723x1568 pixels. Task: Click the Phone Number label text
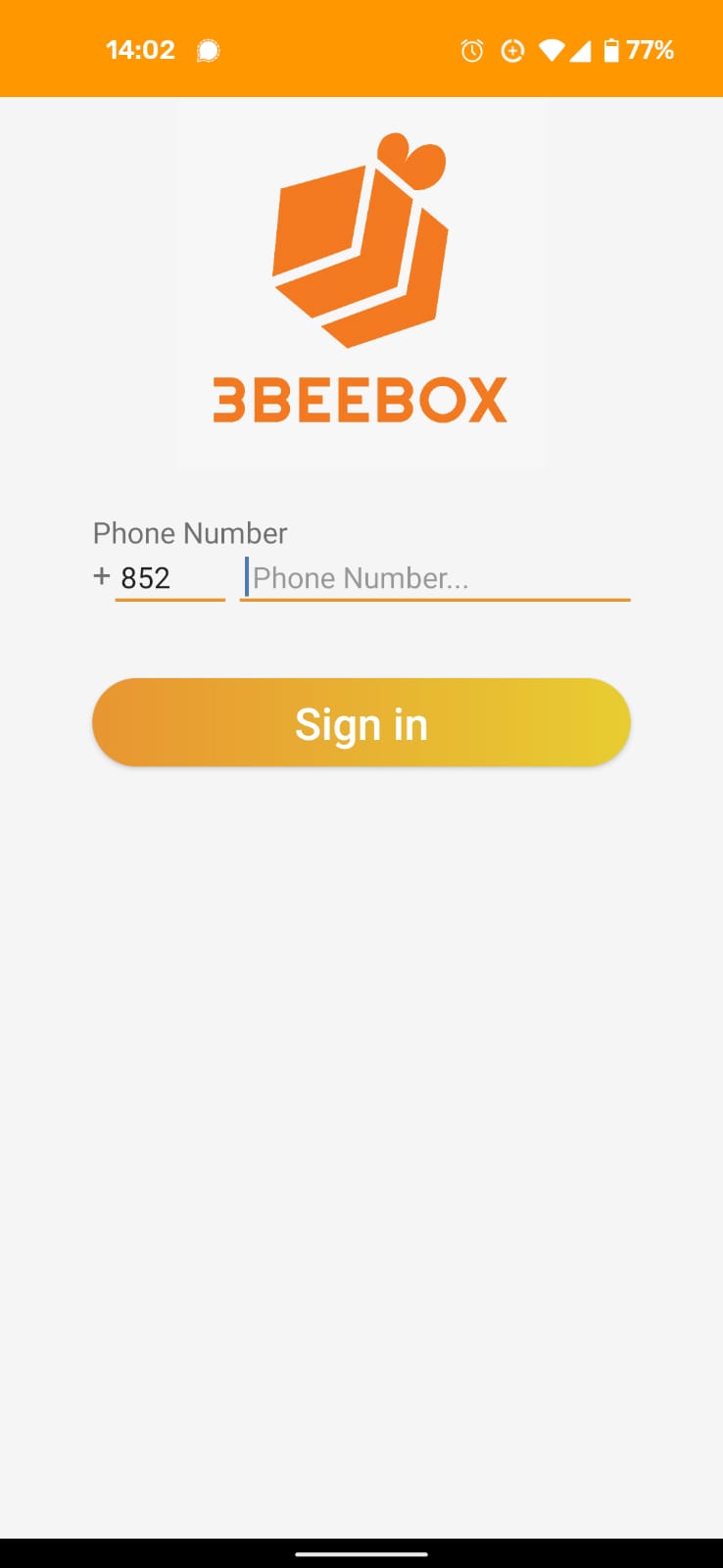tap(189, 533)
